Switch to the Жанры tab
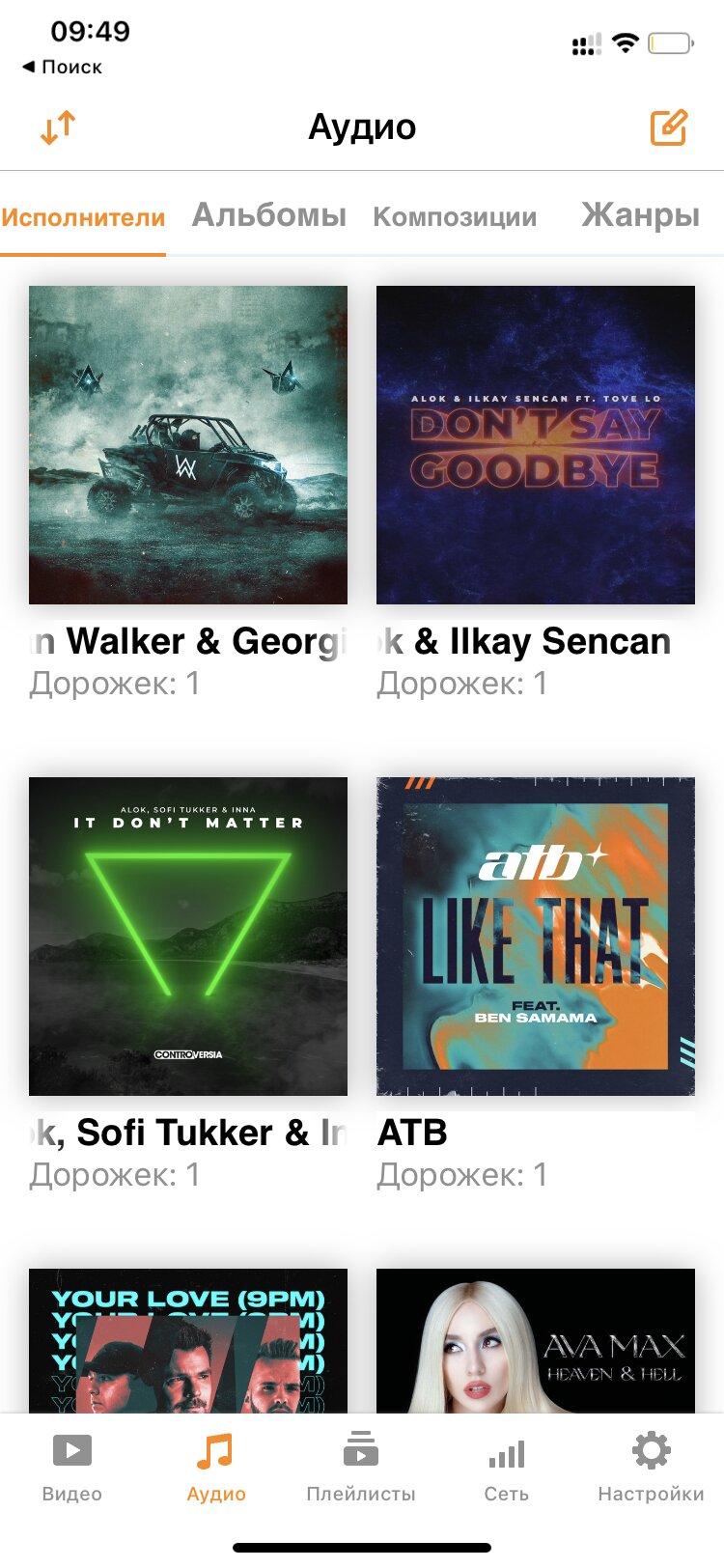This screenshot has width=724, height=1568. 640,214
